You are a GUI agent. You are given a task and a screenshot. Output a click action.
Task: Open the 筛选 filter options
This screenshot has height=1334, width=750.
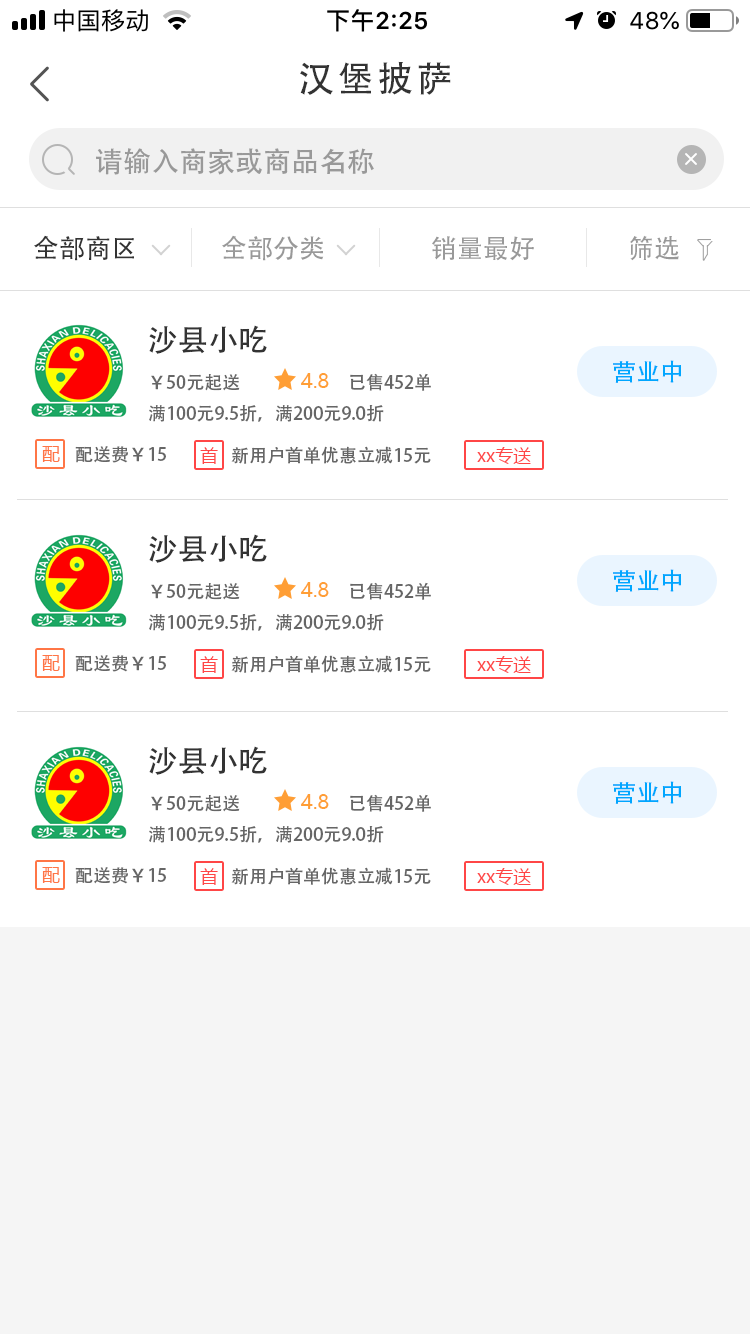670,249
